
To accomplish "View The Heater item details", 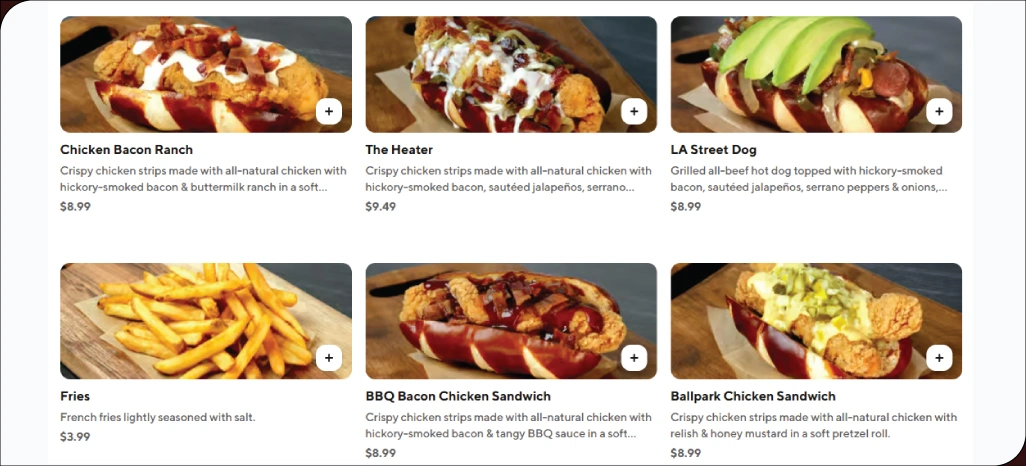I will pos(399,150).
